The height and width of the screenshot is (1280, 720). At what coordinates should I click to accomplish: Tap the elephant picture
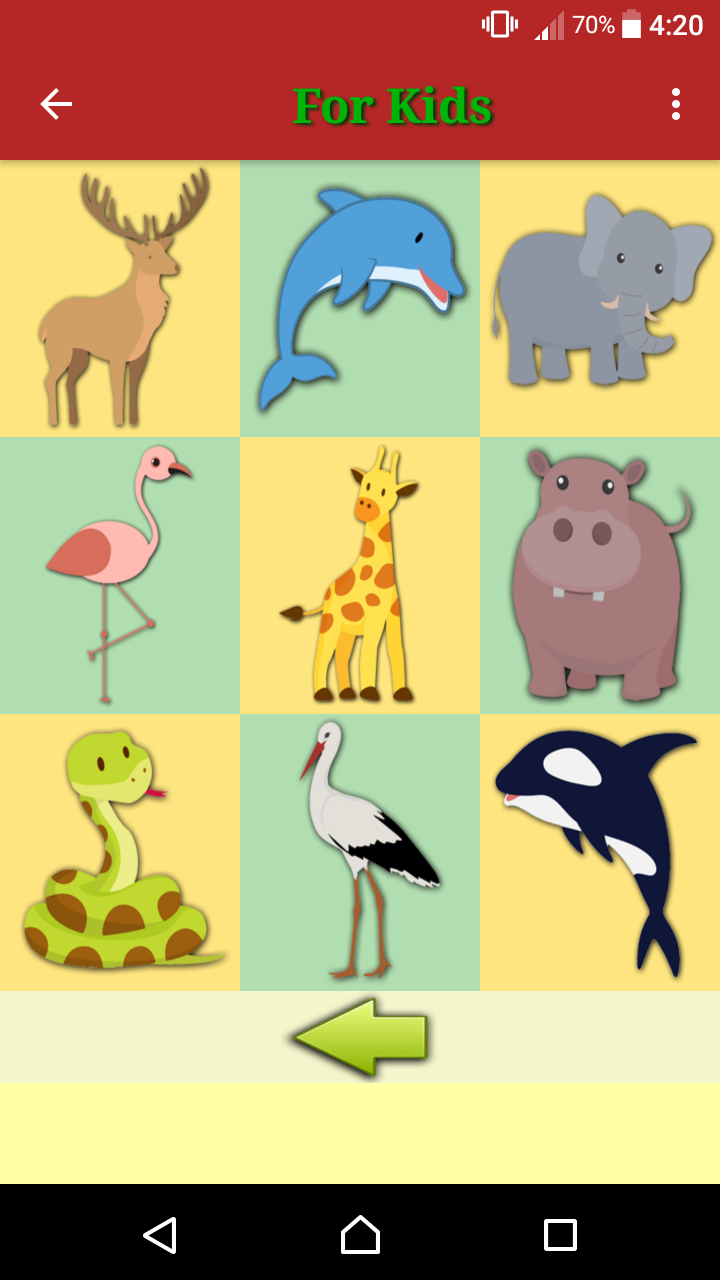[x=600, y=295]
